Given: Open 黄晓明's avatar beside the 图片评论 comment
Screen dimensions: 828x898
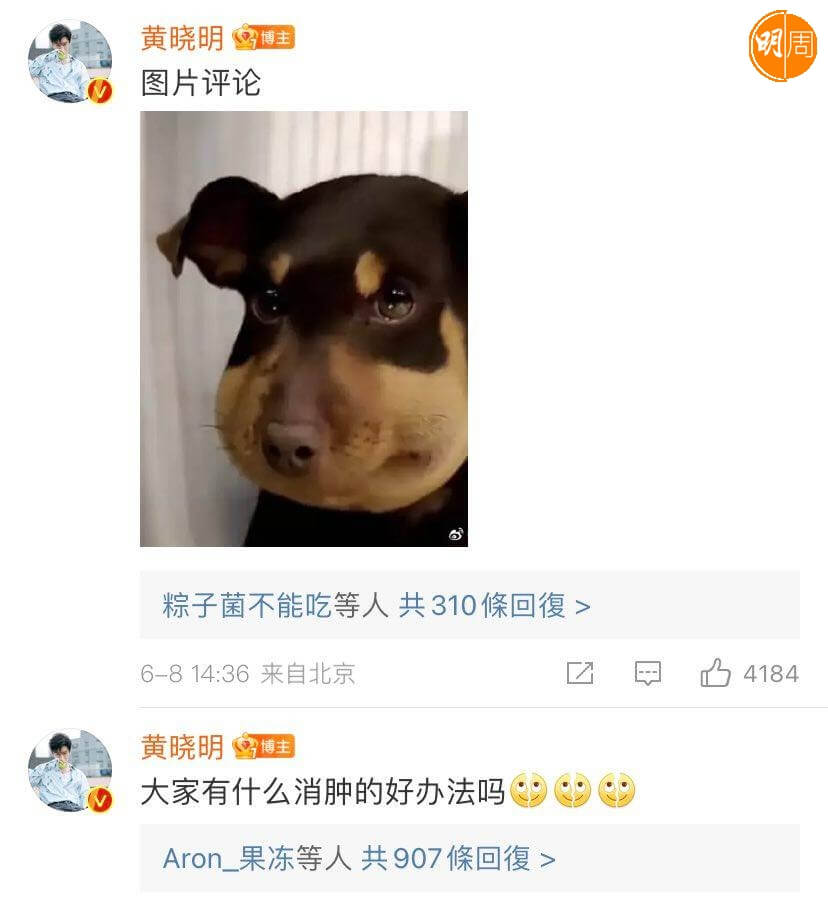Looking at the screenshot, I should [x=69, y=61].
